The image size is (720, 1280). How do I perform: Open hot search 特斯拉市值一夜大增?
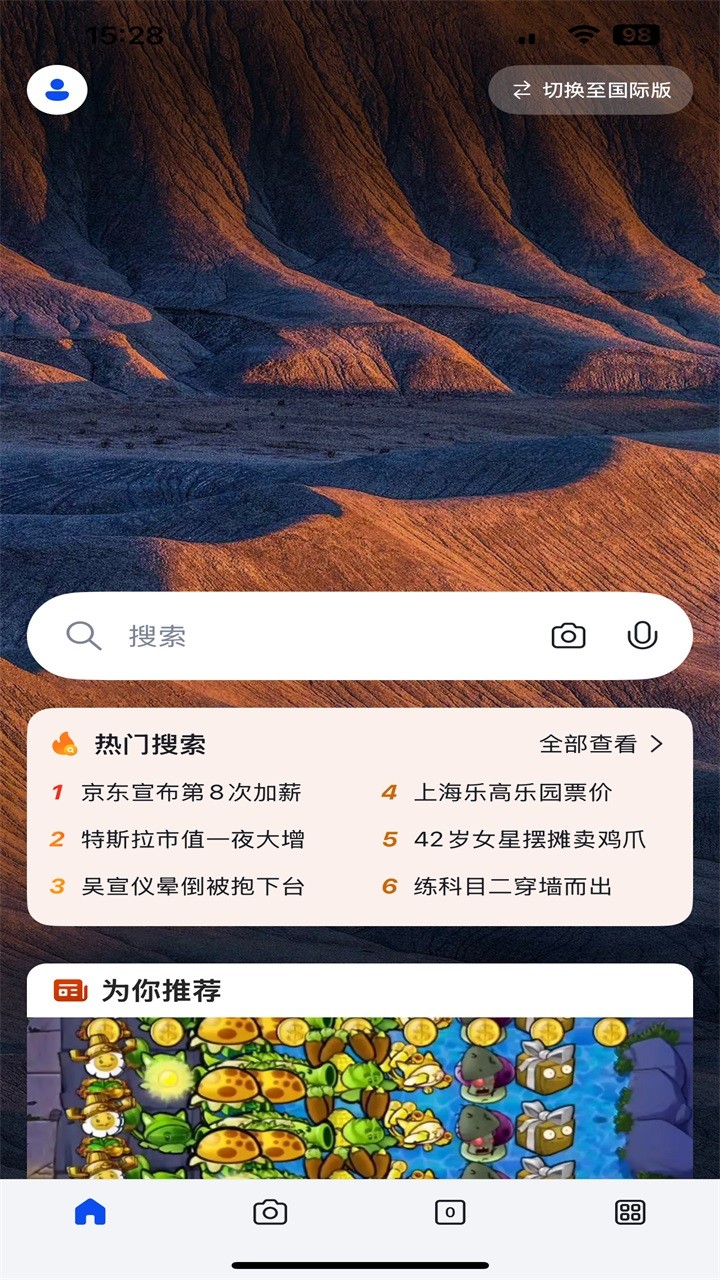pyautogui.click(x=192, y=839)
